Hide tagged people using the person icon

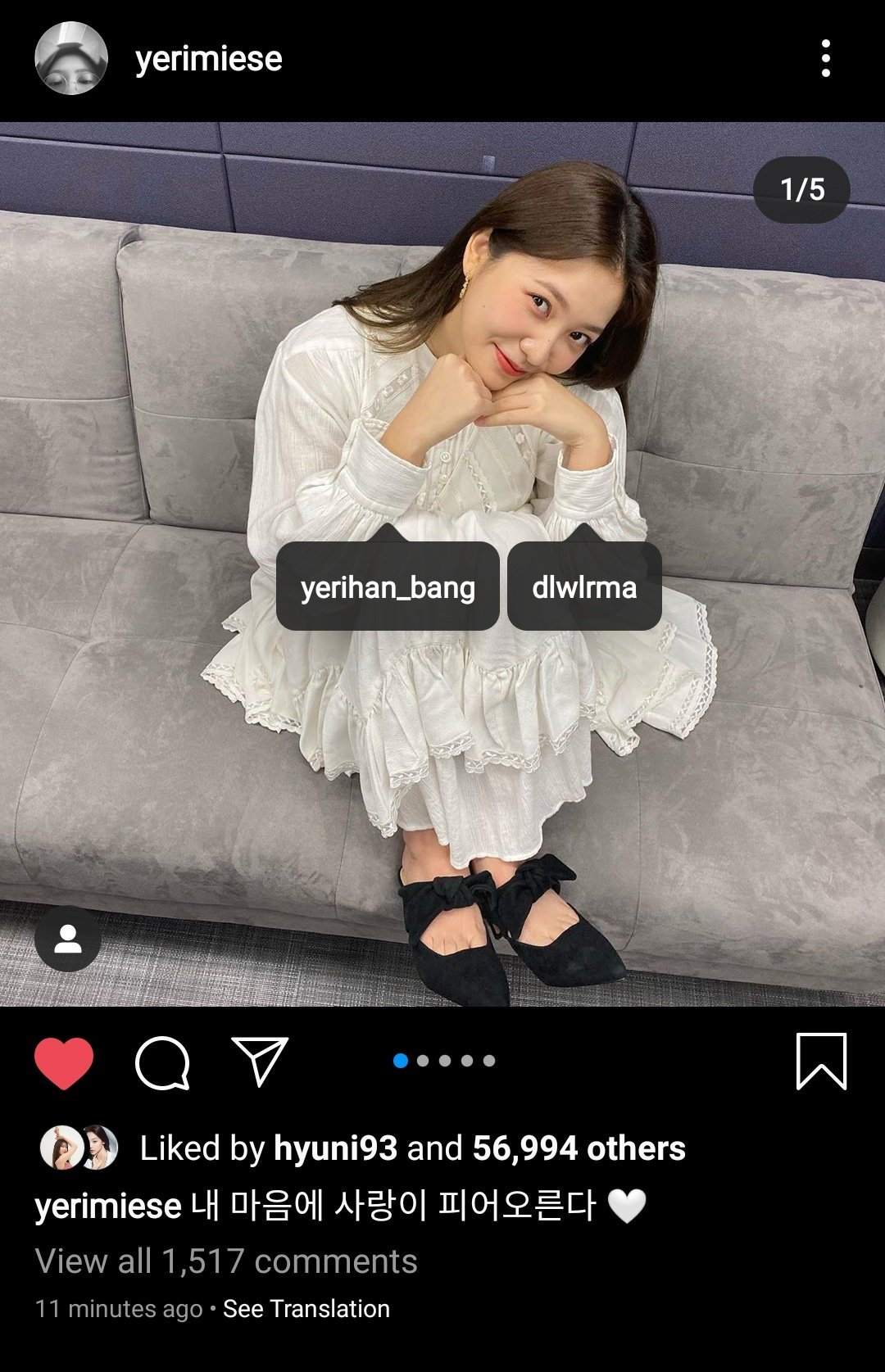coord(68,939)
